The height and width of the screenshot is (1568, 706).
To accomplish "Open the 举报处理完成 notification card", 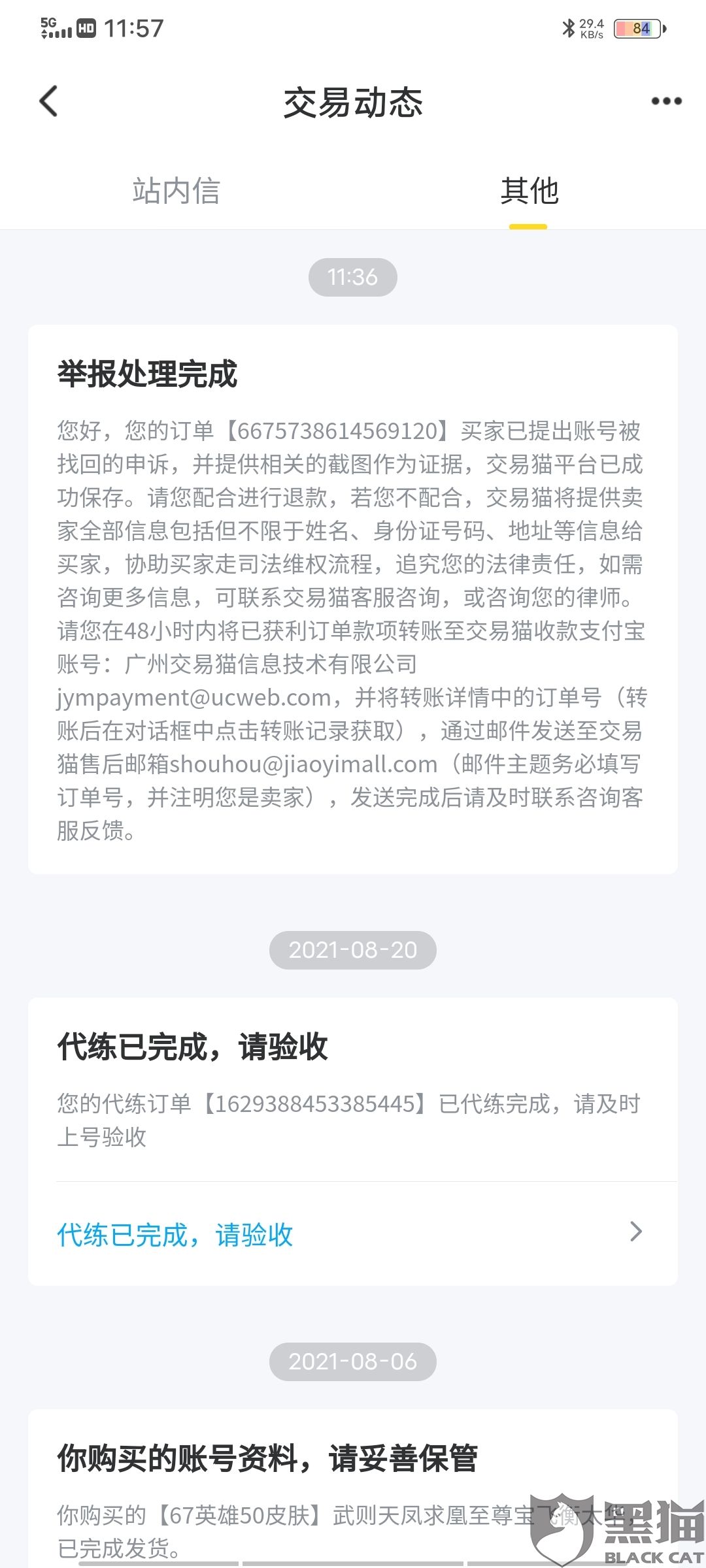I will pyautogui.click(x=353, y=598).
